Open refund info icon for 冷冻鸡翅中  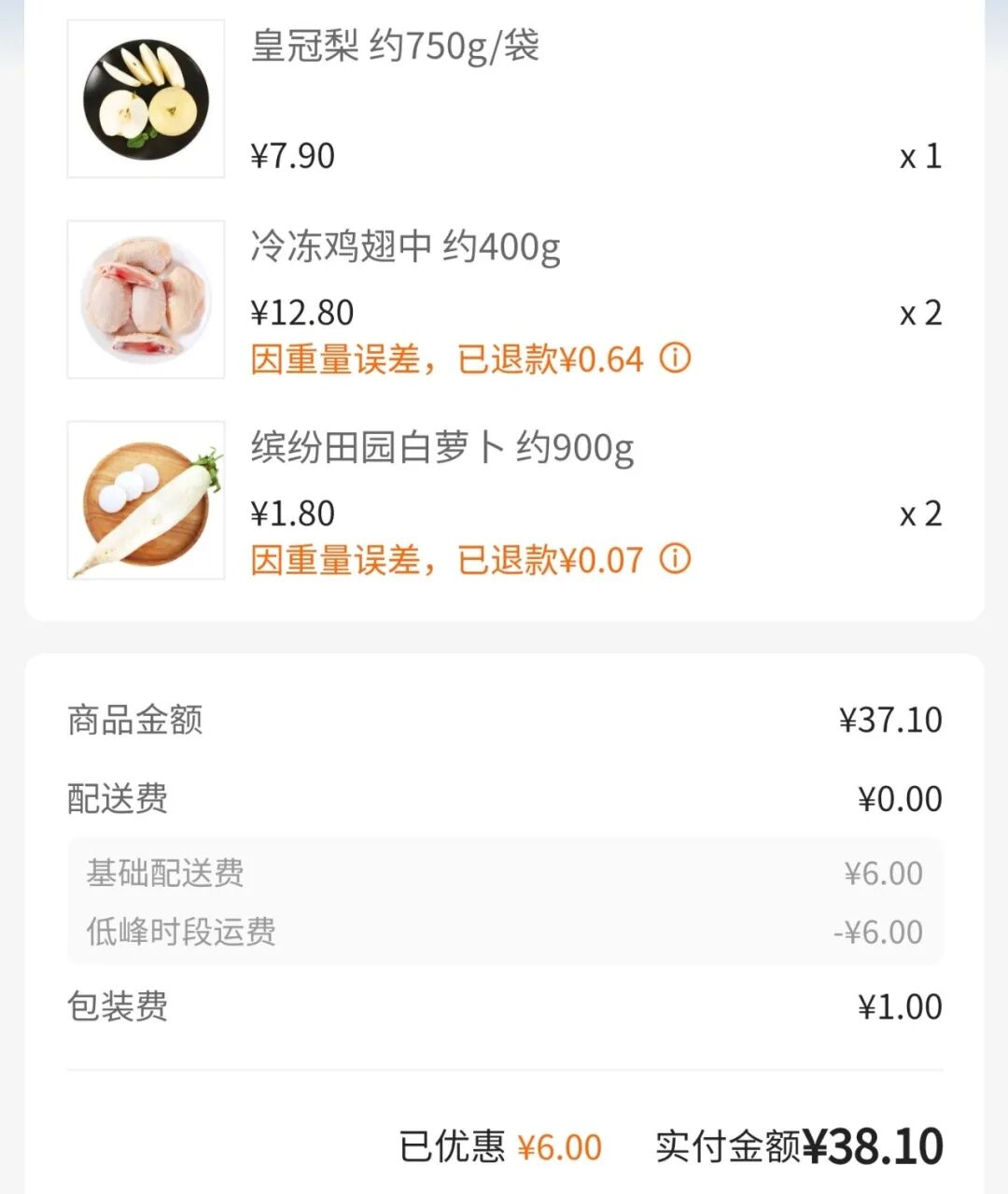pos(675,358)
